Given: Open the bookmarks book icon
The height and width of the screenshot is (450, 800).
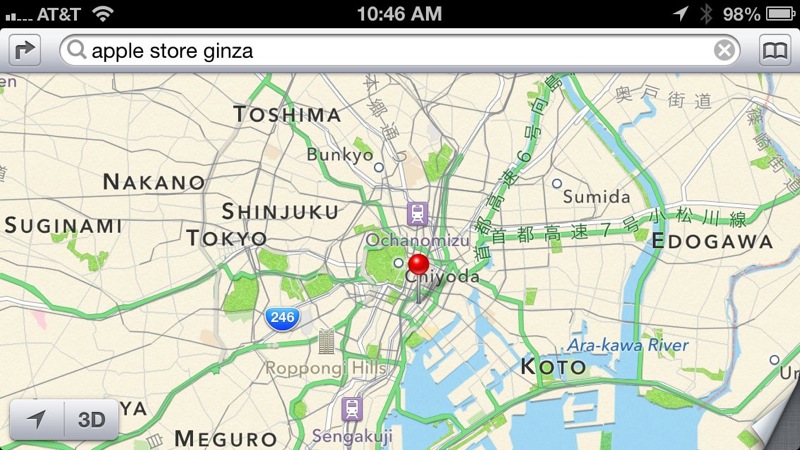Looking at the screenshot, I should click(x=774, y=51).
